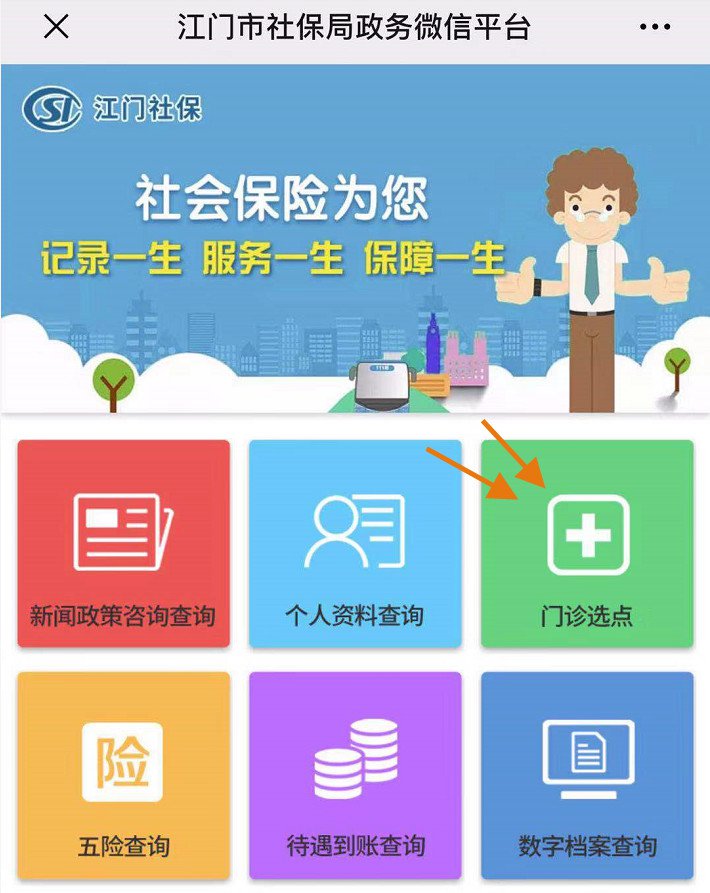Screen dimensions: 710x893
Task: Open 五险查询 tile
Action: [x=124, y=778]
